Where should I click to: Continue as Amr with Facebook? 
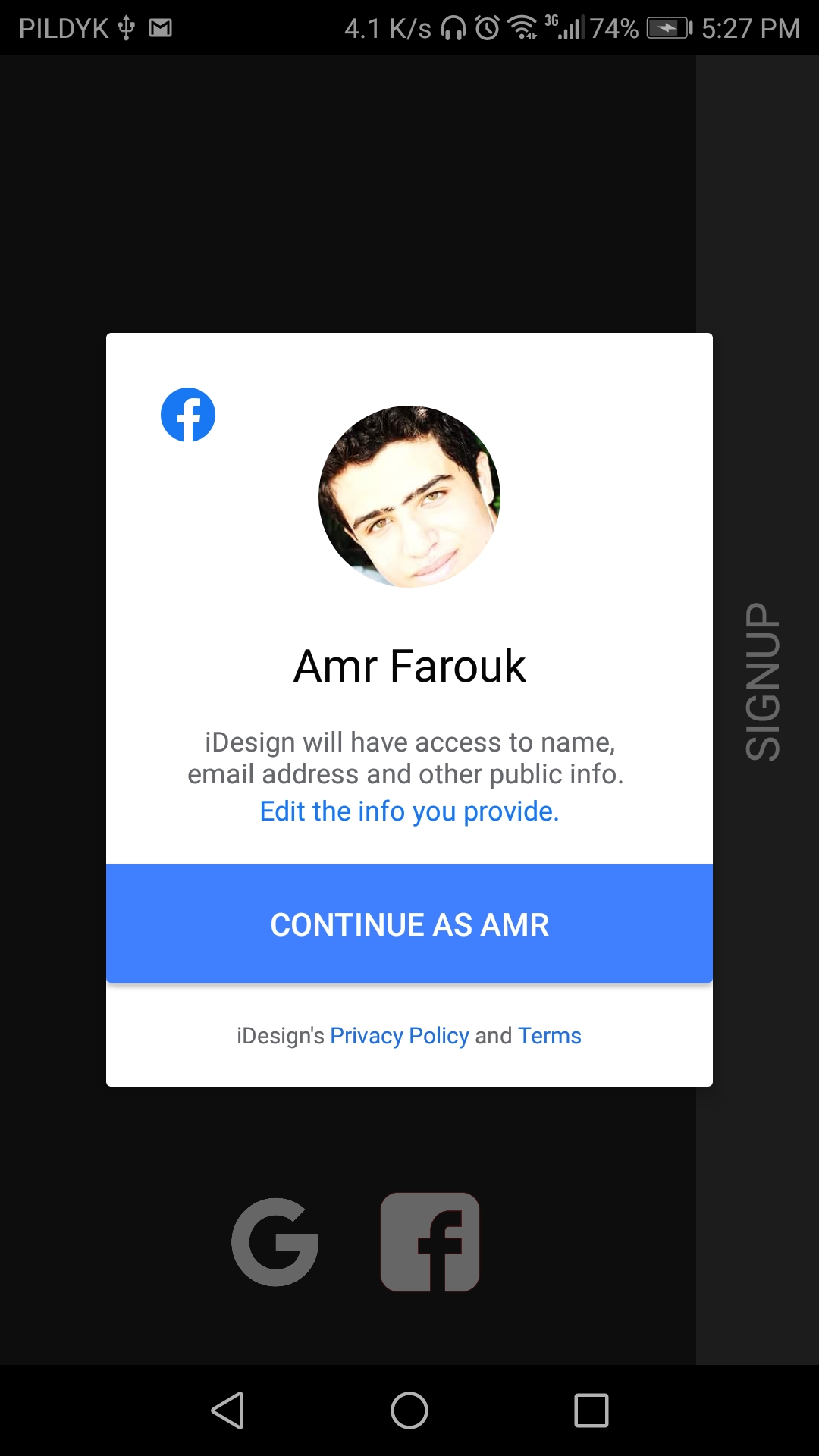click(409, 924)
